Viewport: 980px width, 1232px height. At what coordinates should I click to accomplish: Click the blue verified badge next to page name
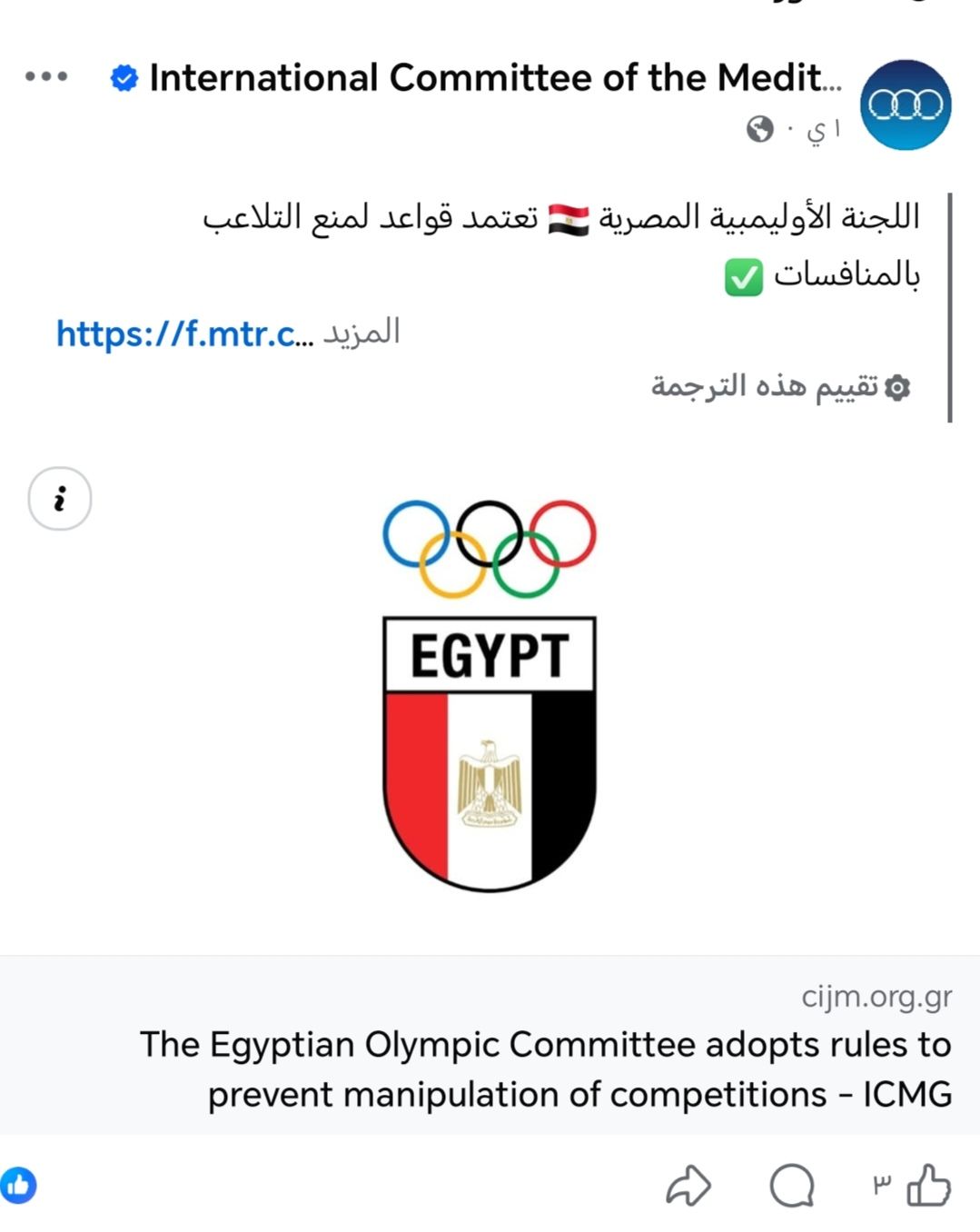tap(121, 77)
